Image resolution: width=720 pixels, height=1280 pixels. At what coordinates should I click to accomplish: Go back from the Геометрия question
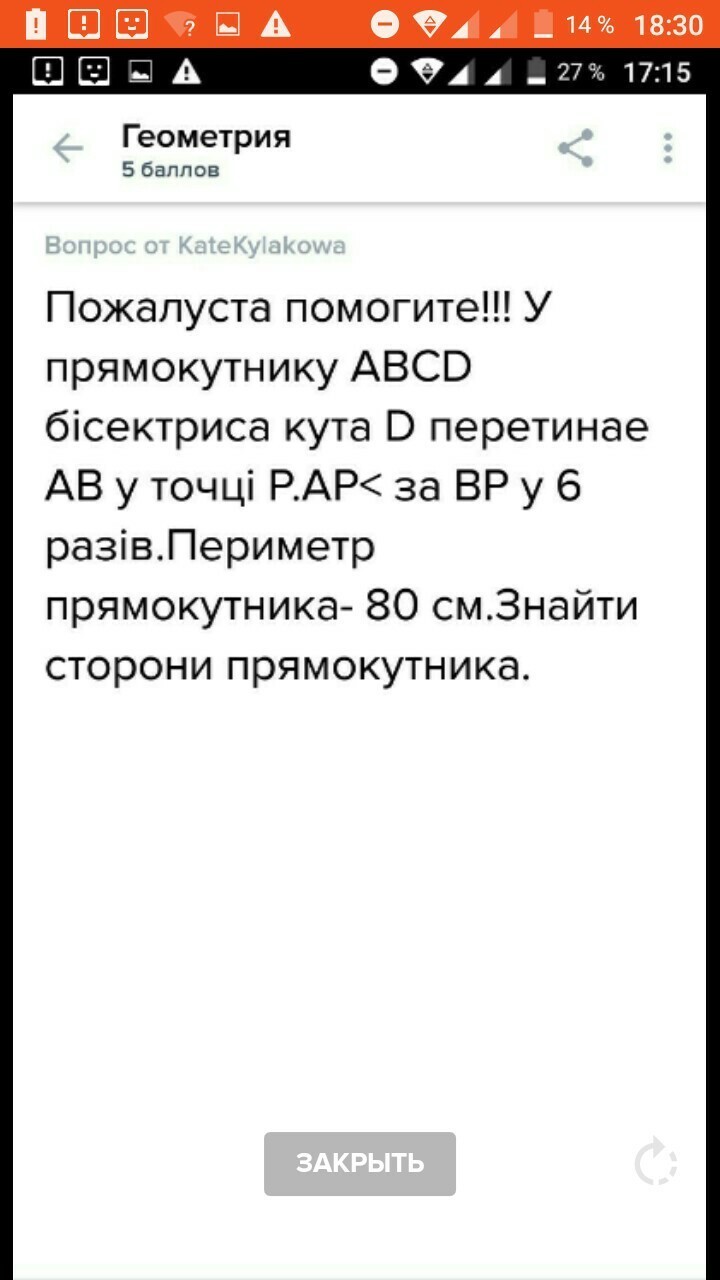coord(68,149)
